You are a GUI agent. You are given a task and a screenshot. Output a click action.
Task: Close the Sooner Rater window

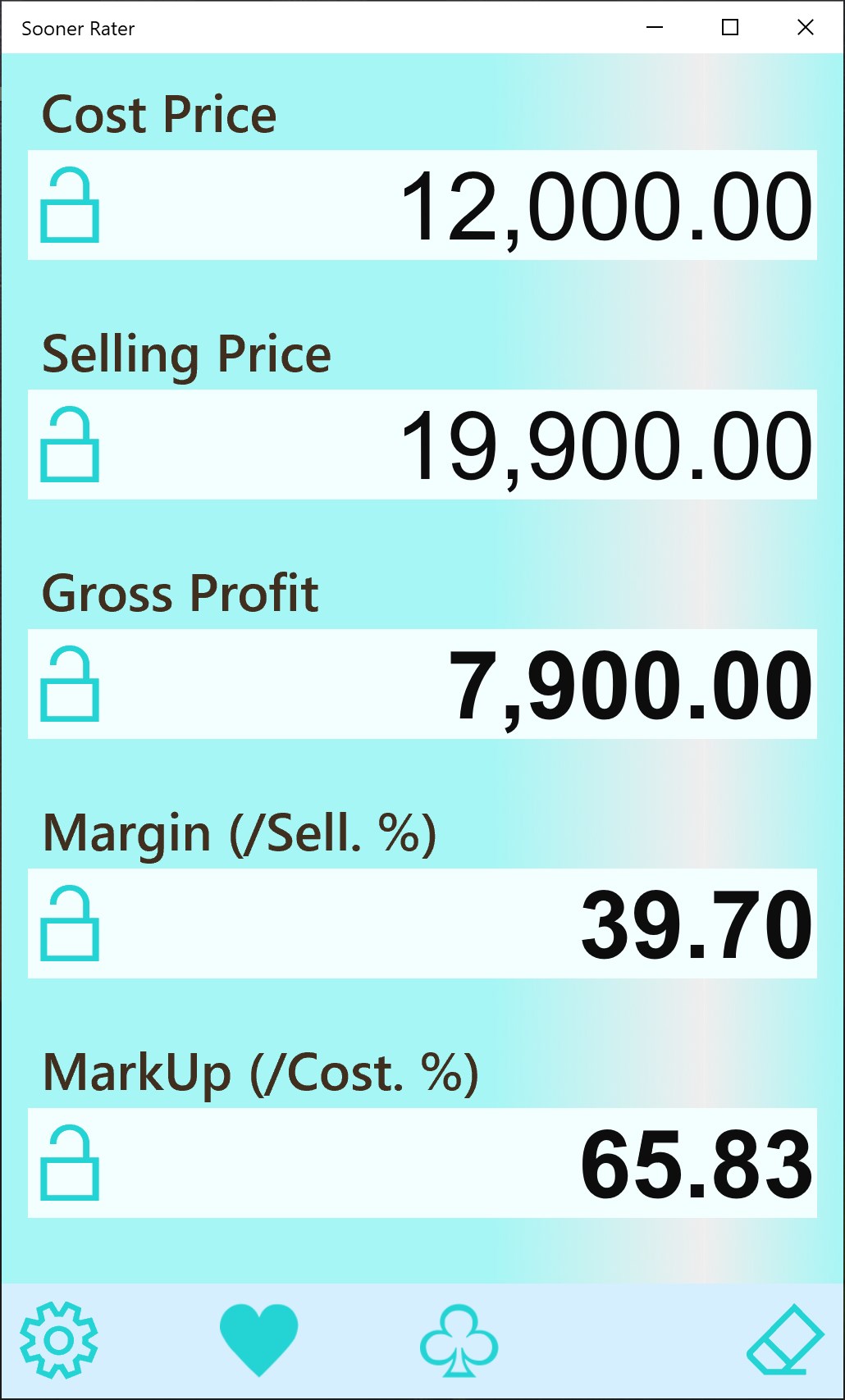pyautogui.click(x=805, y=28)
